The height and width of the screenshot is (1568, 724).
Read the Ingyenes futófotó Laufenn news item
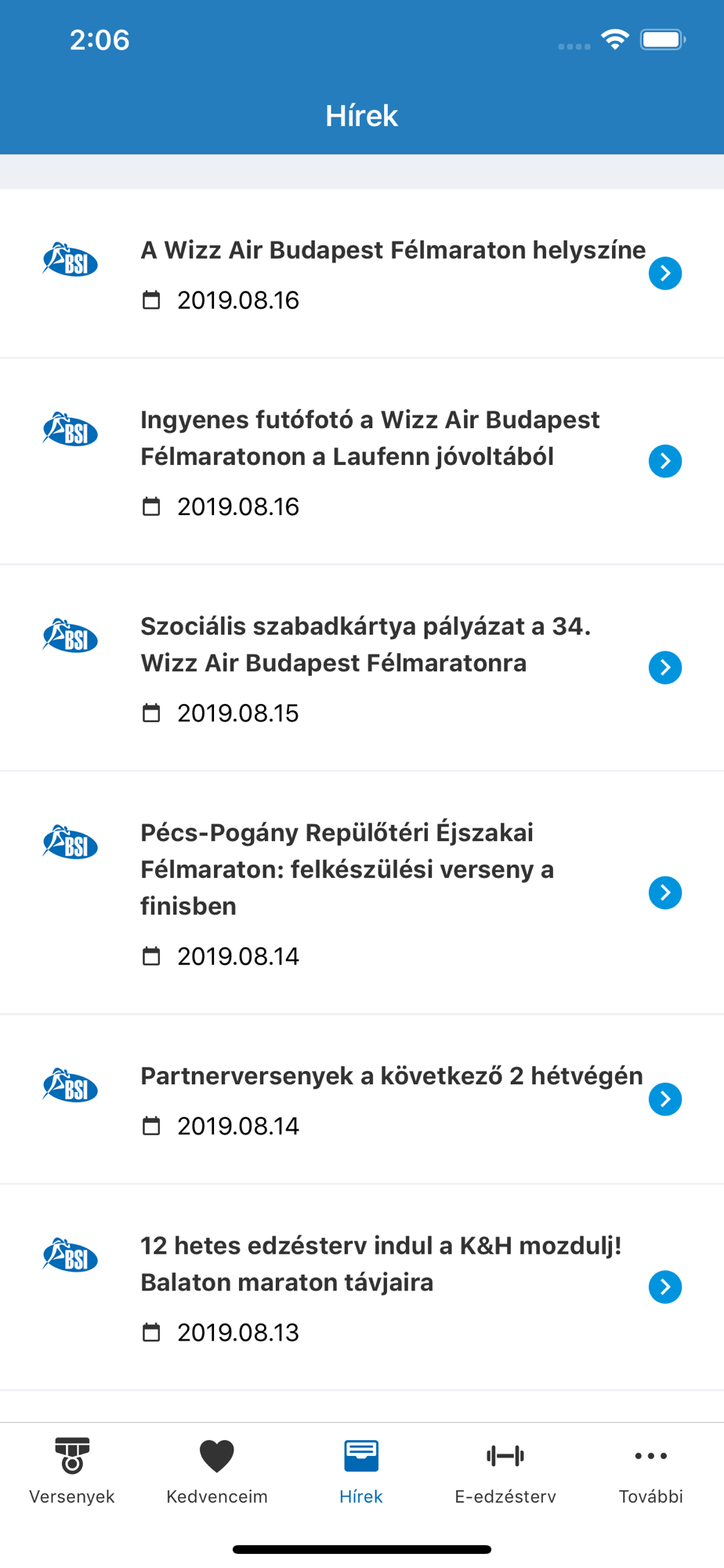(x=362, y=462)
